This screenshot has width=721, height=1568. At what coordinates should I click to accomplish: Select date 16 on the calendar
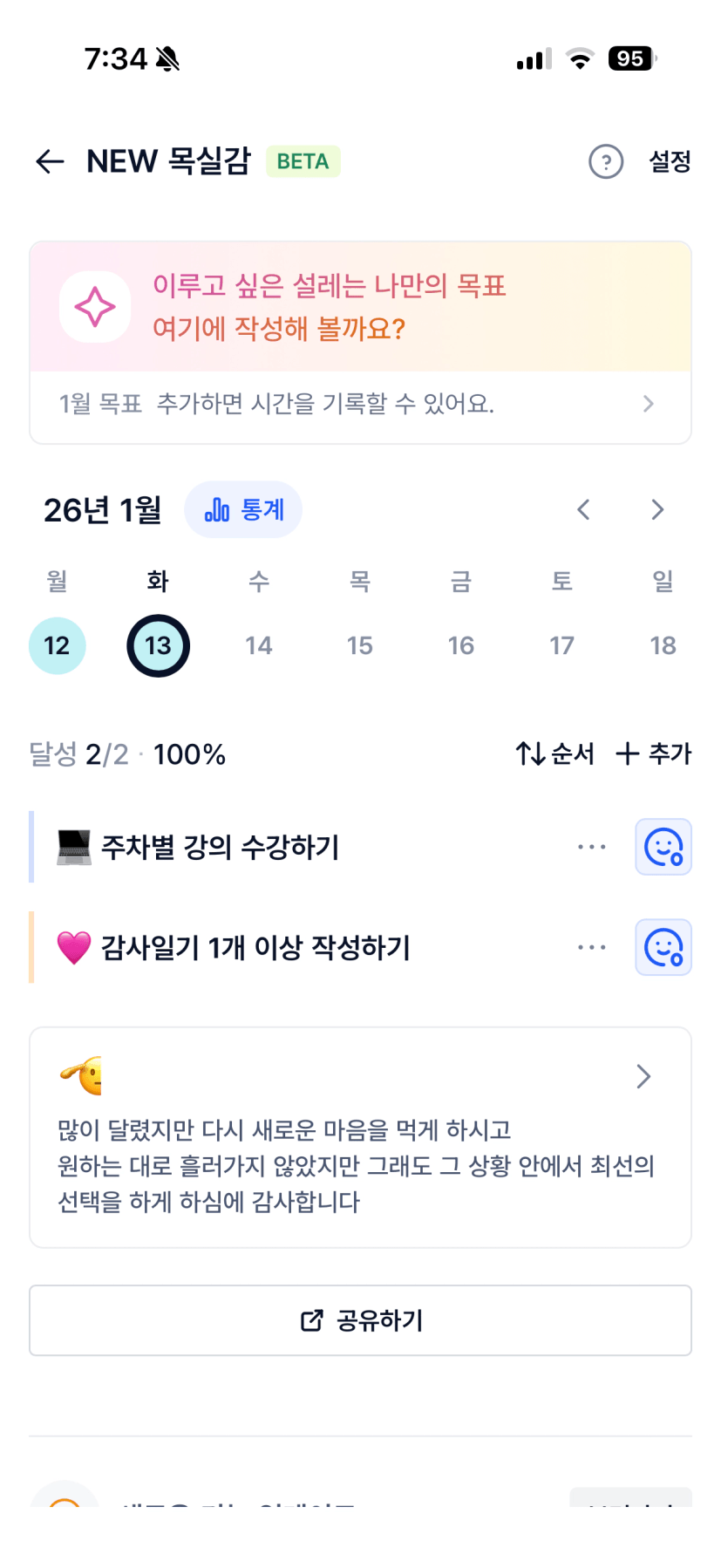(461, 645)
